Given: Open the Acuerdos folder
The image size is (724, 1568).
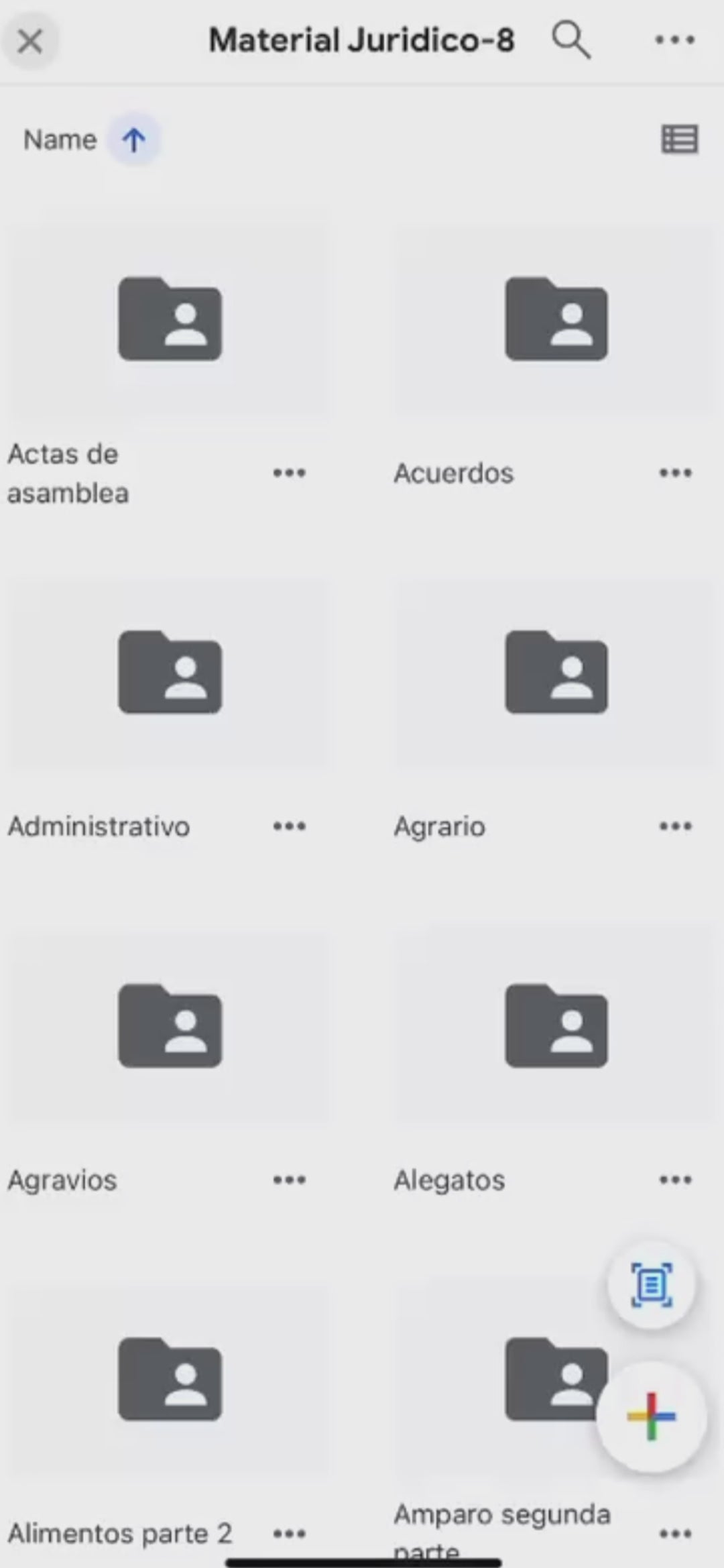Looking at the screenshot, I should click(556, 319).
